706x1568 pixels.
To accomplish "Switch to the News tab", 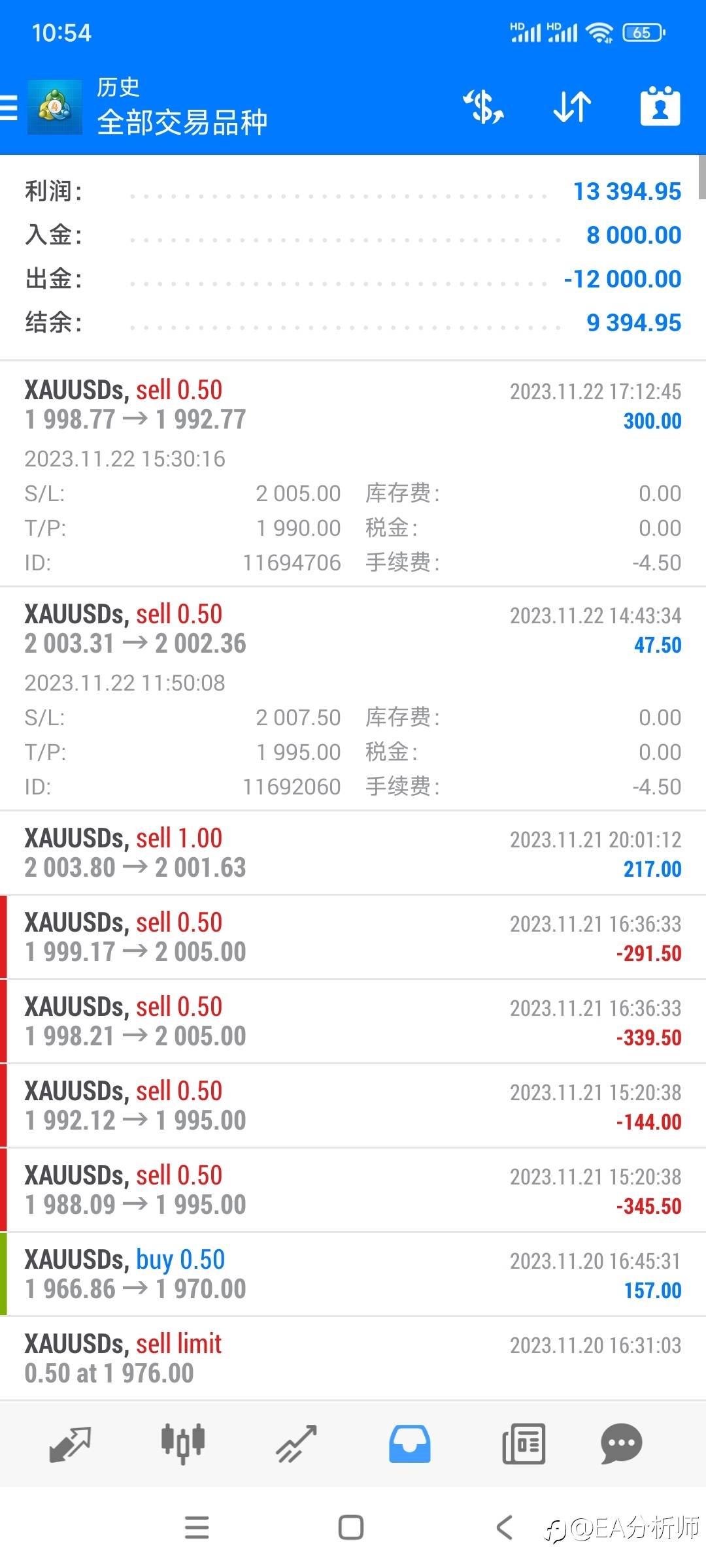I will 524,1443.
